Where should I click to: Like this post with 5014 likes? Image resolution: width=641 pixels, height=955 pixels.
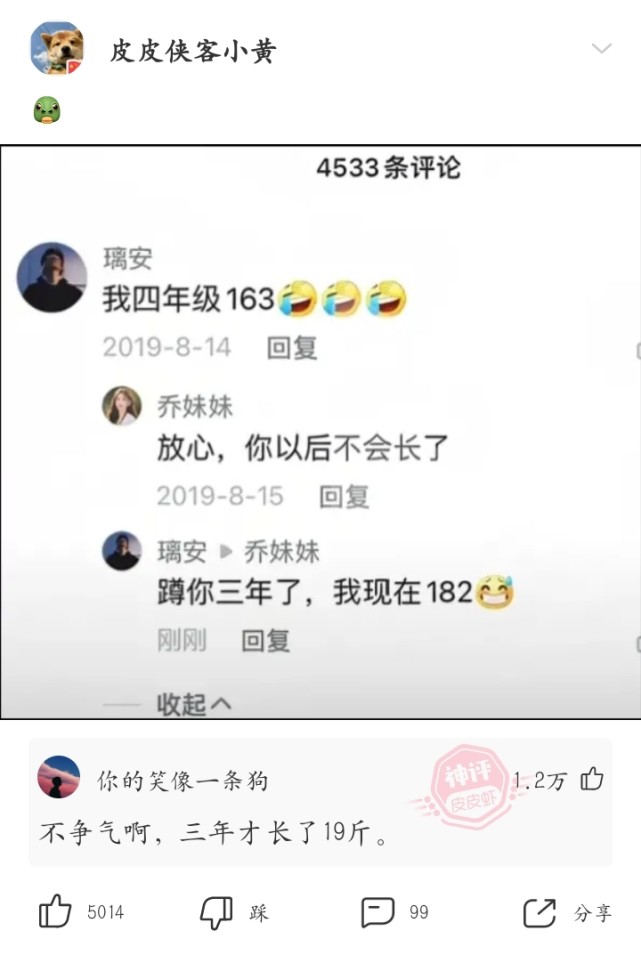tap(56, 912)
